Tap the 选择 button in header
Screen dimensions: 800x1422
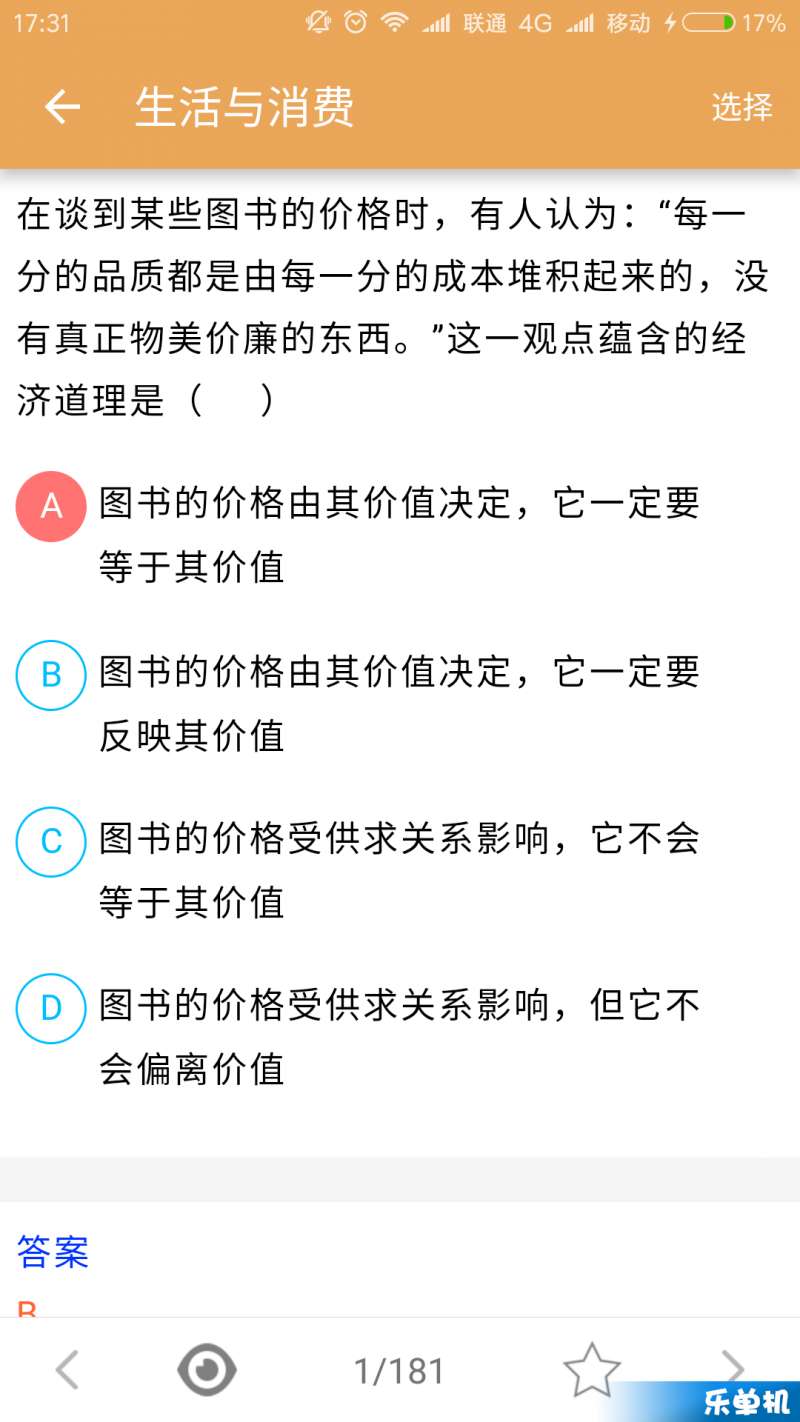tap(742, 107)
